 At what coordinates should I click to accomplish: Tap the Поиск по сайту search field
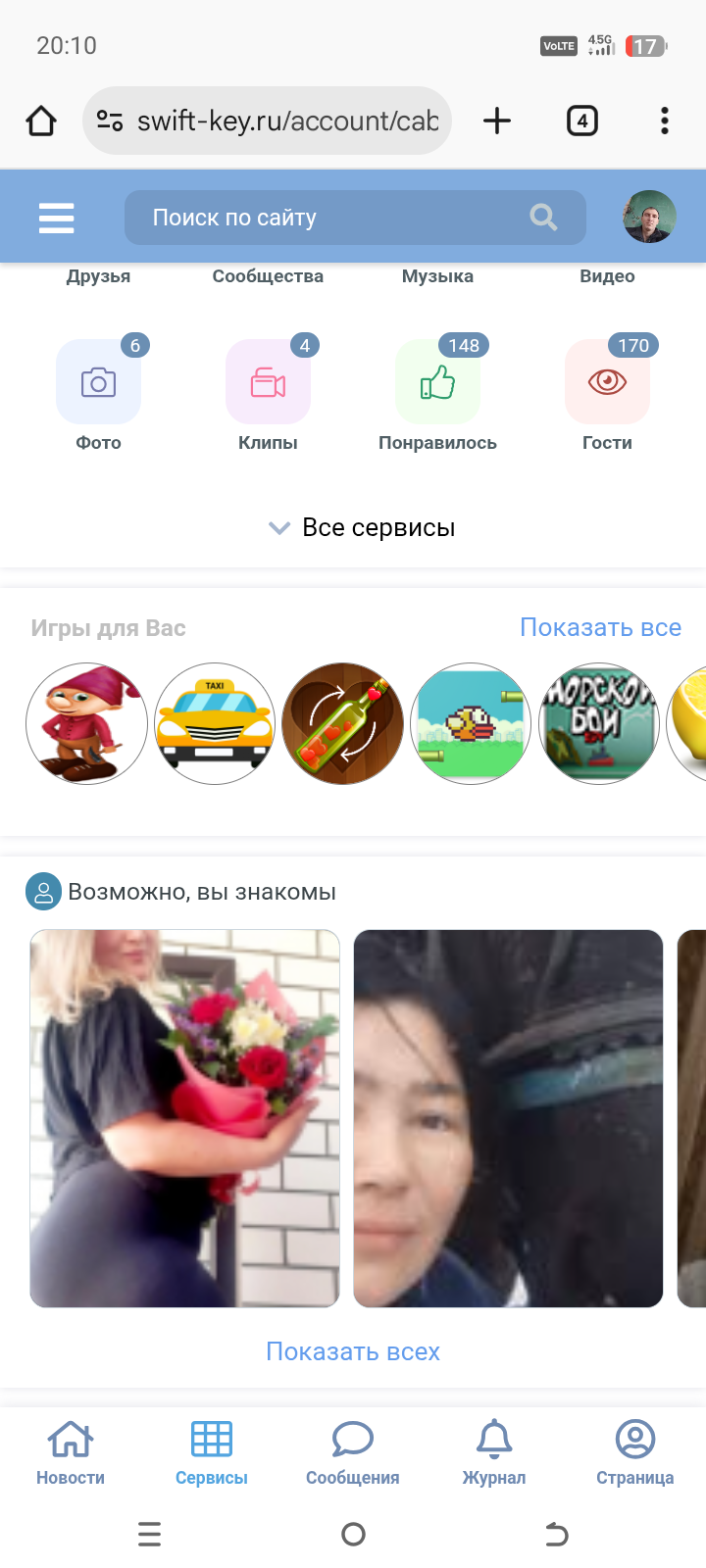pyautogui.click(x=333, y=218)
